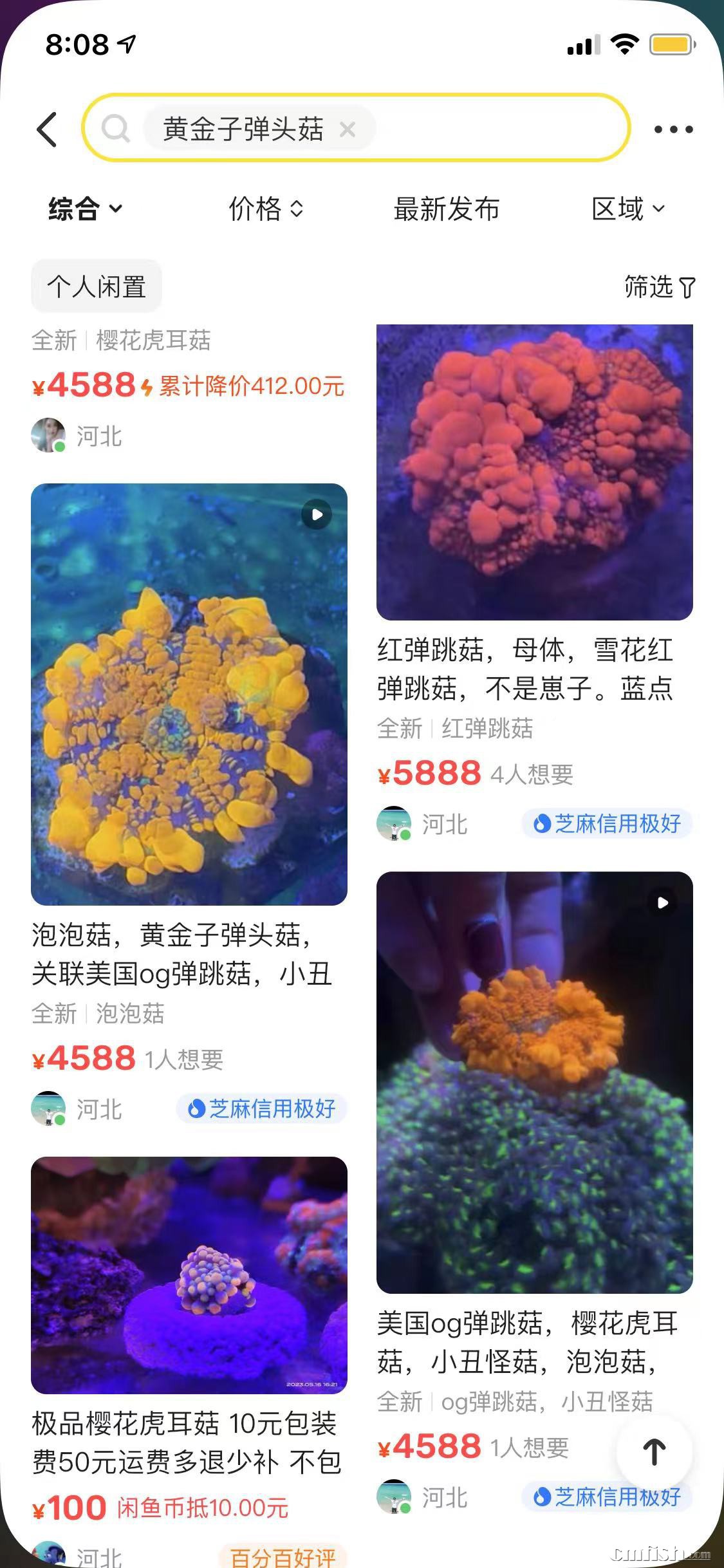Clear the search keyword with the X icon
Viewport: 724px width, 1568px height.
(348, 130)
